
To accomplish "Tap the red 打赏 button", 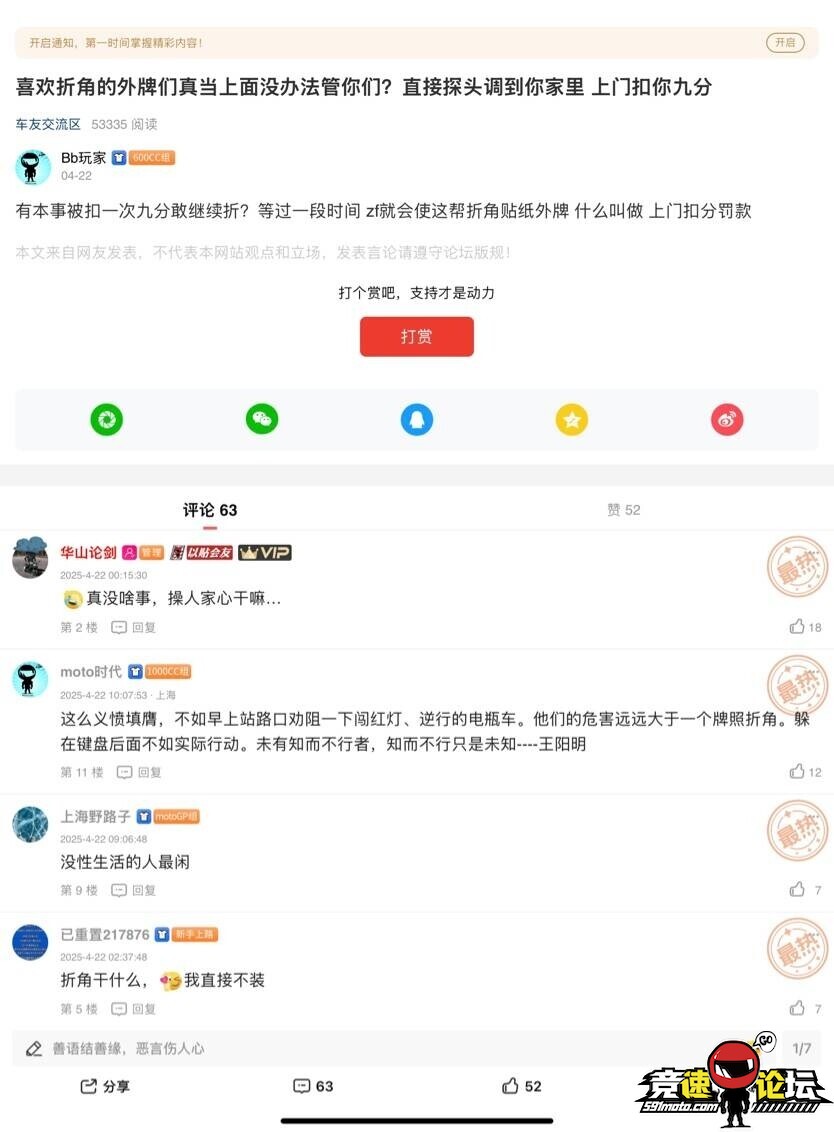I will [416, 337].
